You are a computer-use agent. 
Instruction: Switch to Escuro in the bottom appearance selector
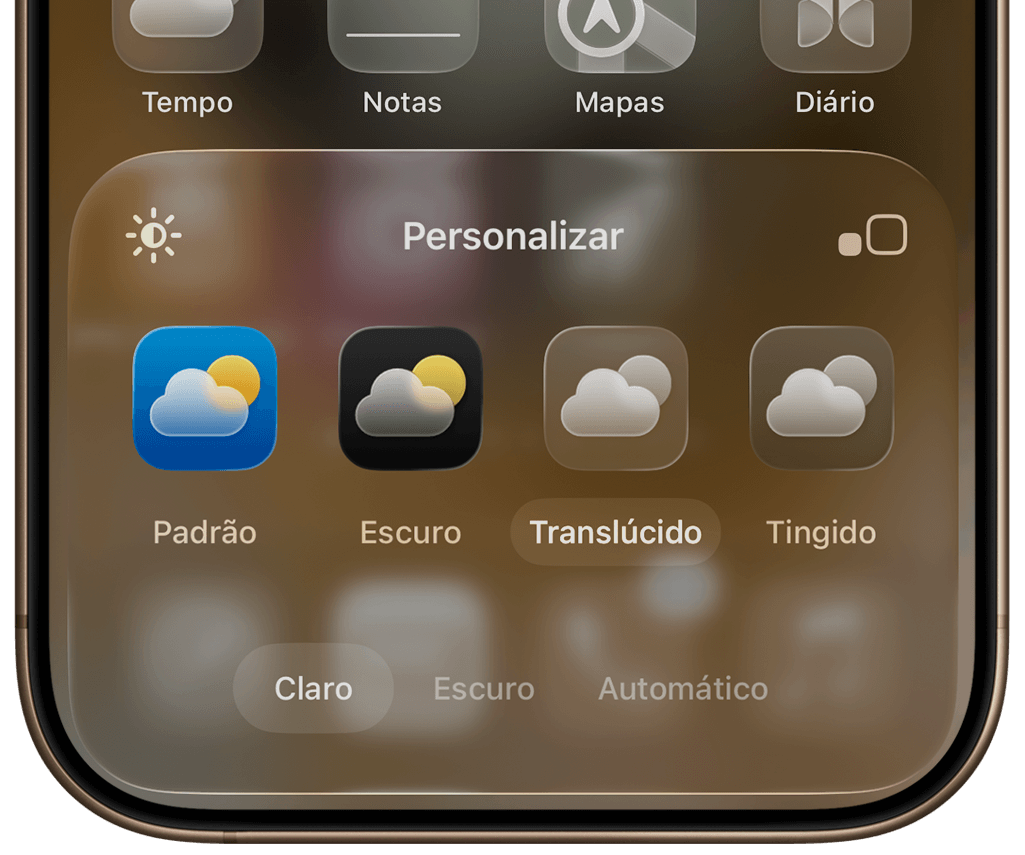point(484,689)
